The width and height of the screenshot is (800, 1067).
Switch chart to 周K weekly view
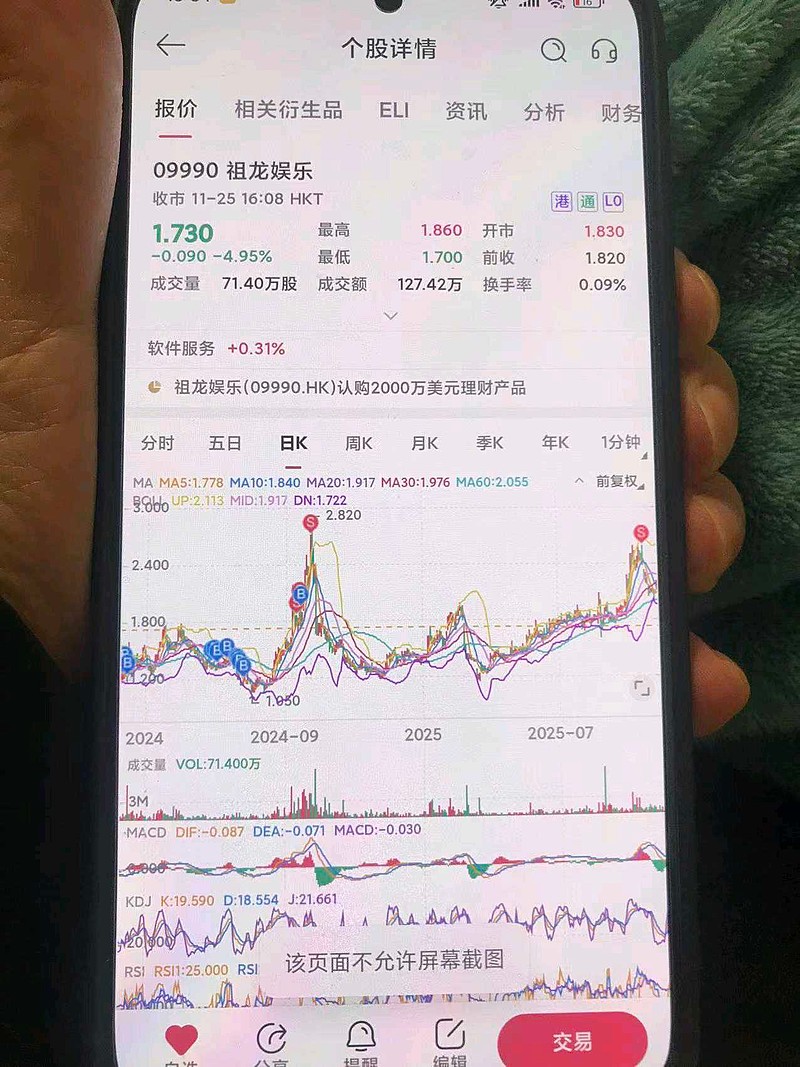(358, 443)
